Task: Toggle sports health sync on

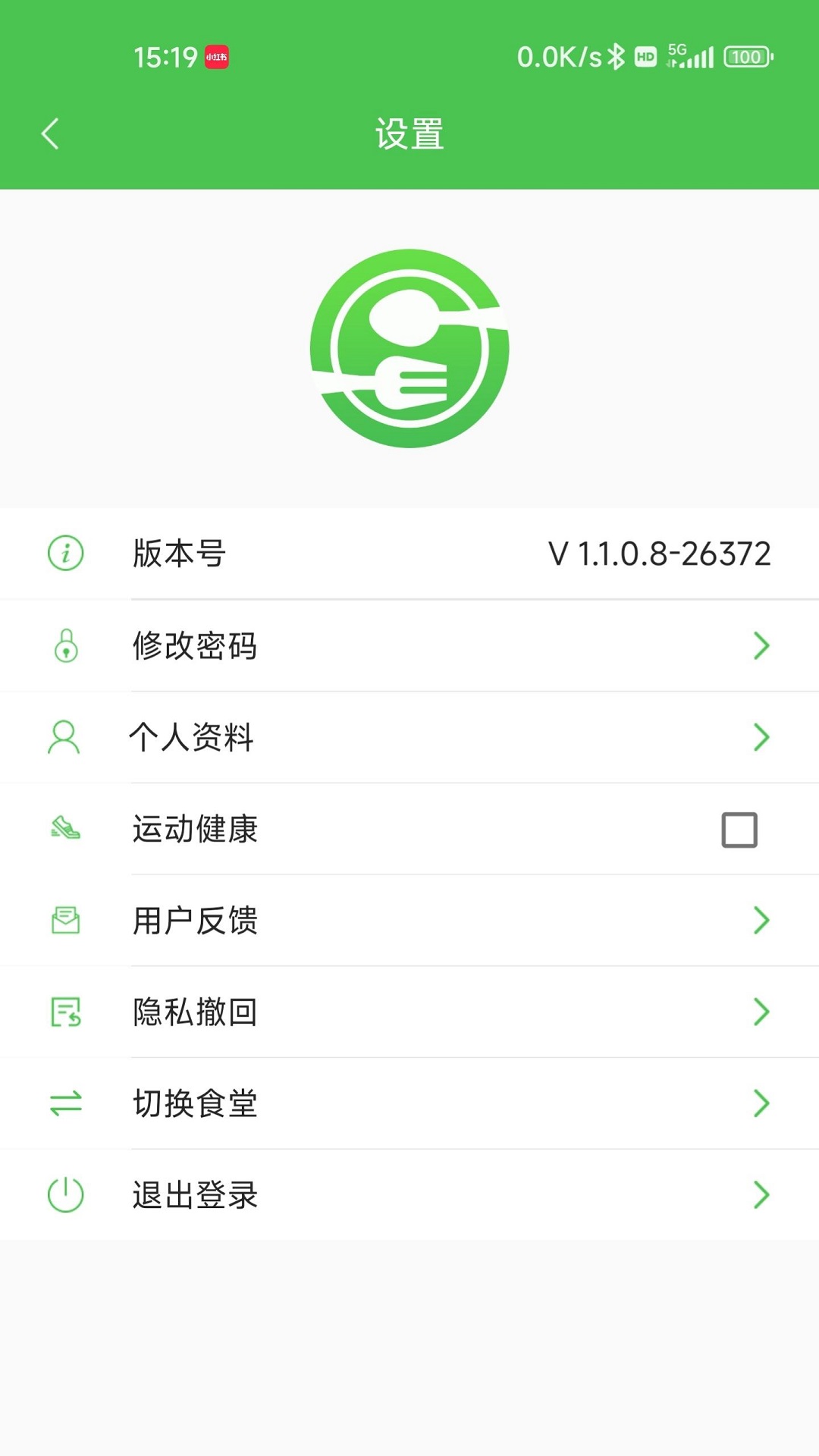Action: click(739, 831)
